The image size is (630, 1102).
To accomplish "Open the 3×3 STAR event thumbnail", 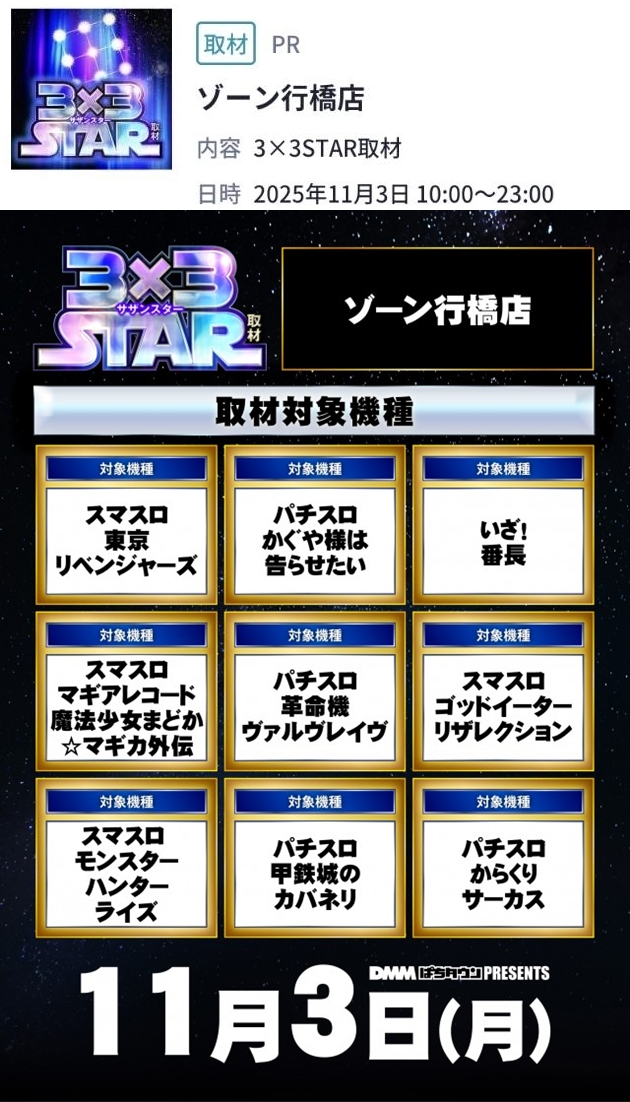I will pyautogui.click(x=91, y=89).
